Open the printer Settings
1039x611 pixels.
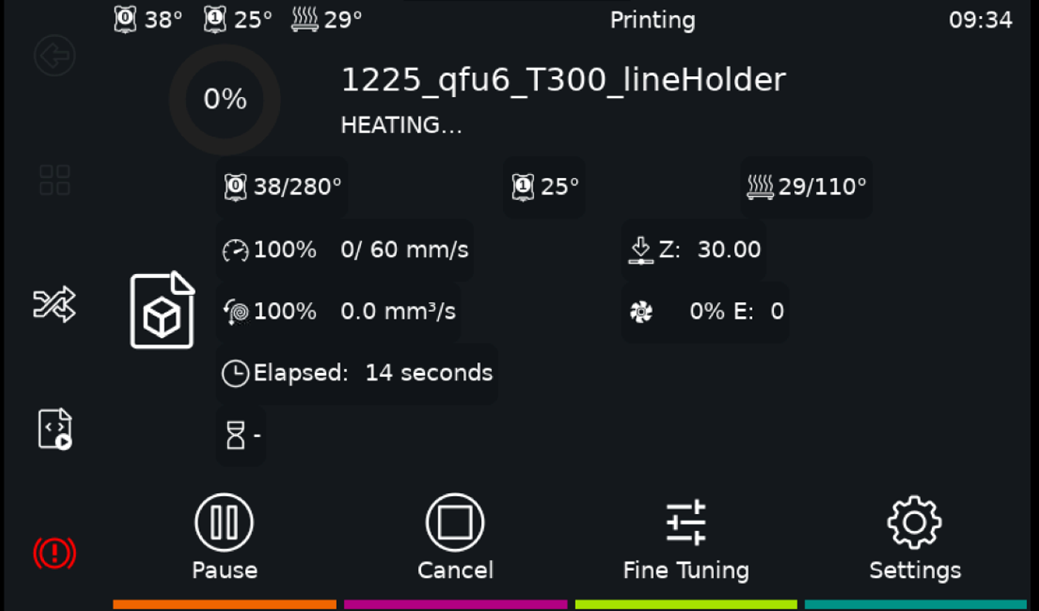coord(914,536)
